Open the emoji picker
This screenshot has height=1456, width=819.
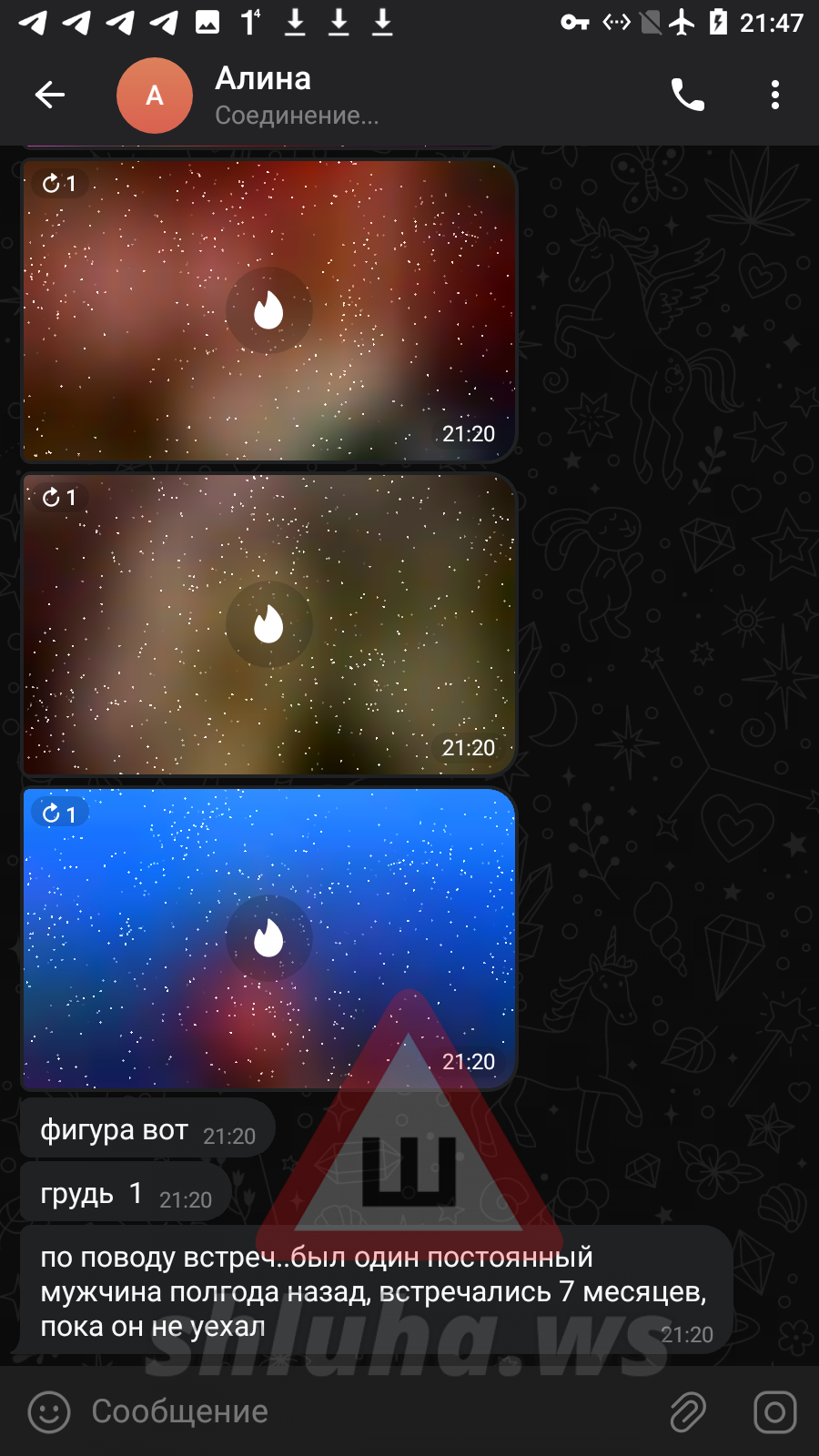(49, 1411)
